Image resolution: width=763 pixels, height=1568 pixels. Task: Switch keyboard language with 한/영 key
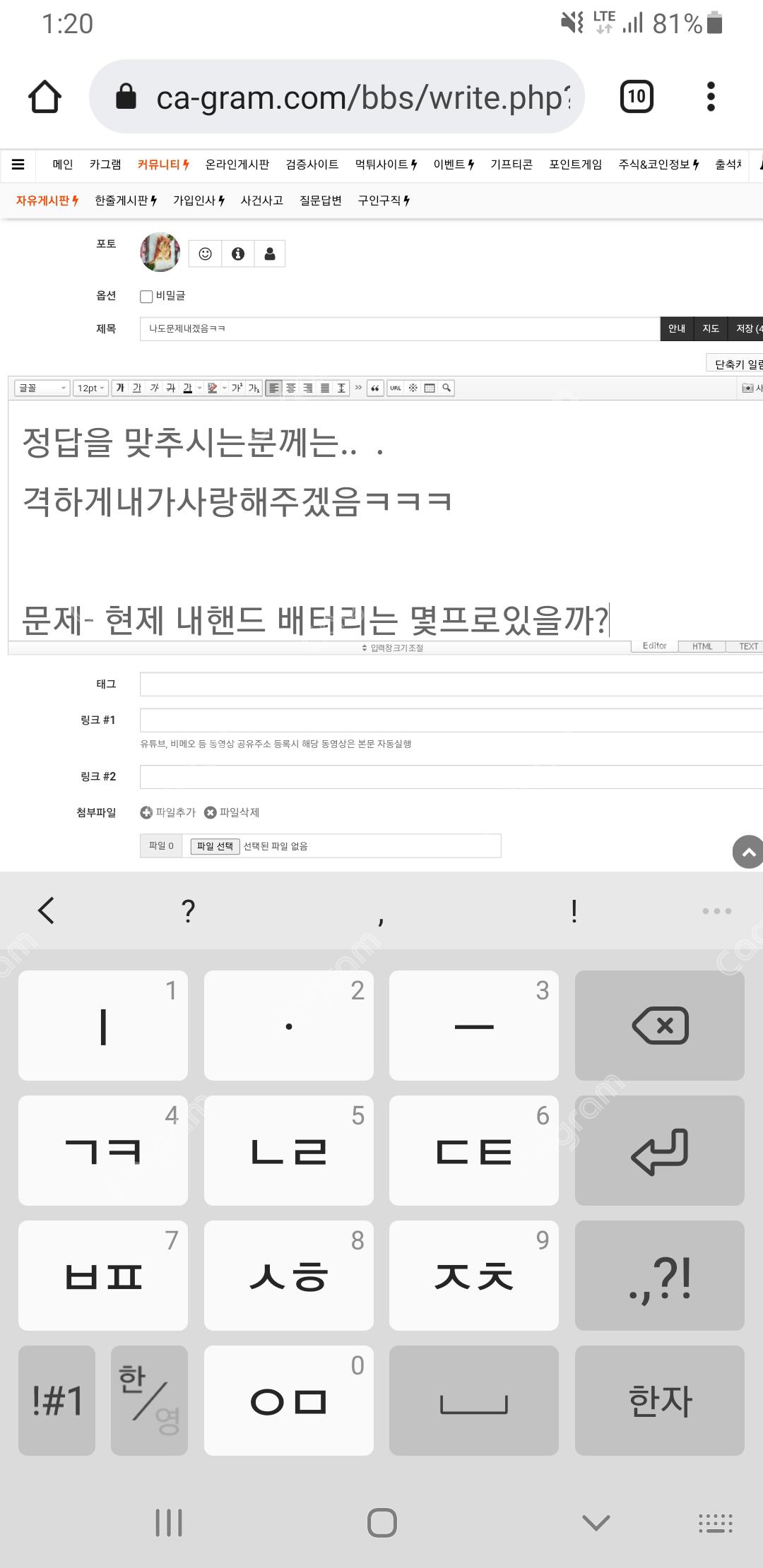point(149,1400)
